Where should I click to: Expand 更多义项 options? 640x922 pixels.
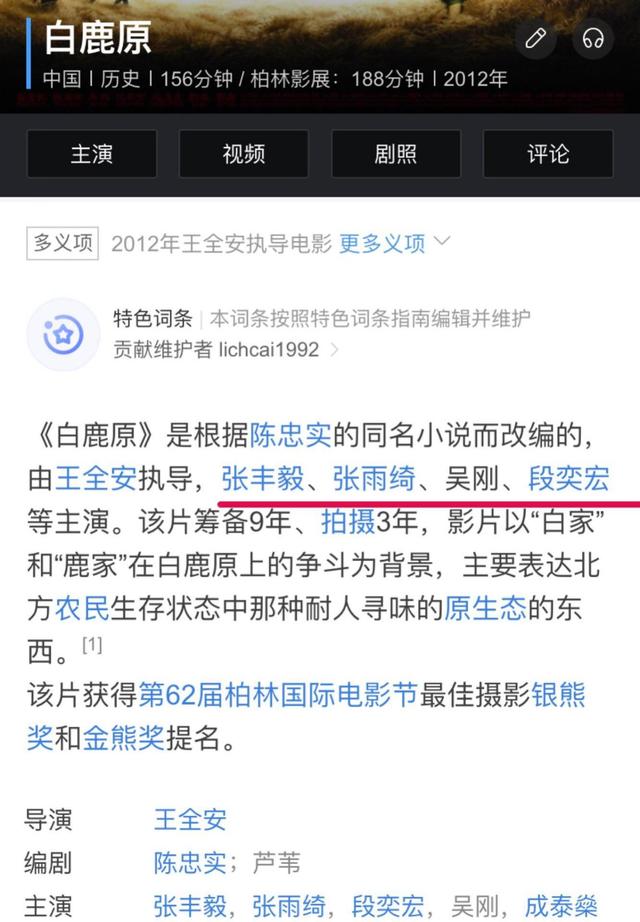tap(394, 243)
